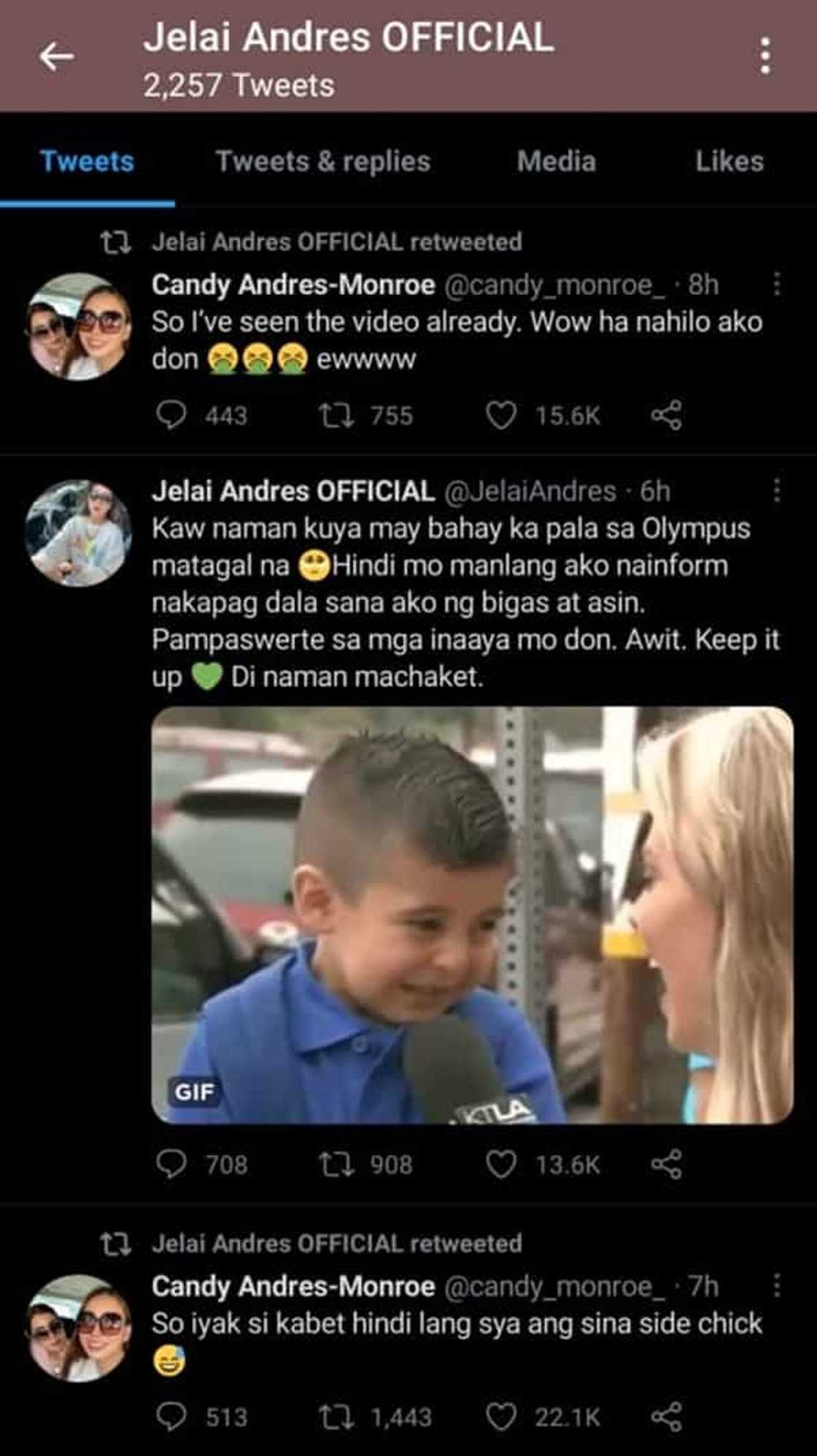Open the crying boy GIF
Viewport: 817px width, 1456px height.
[x=472, y=914]
